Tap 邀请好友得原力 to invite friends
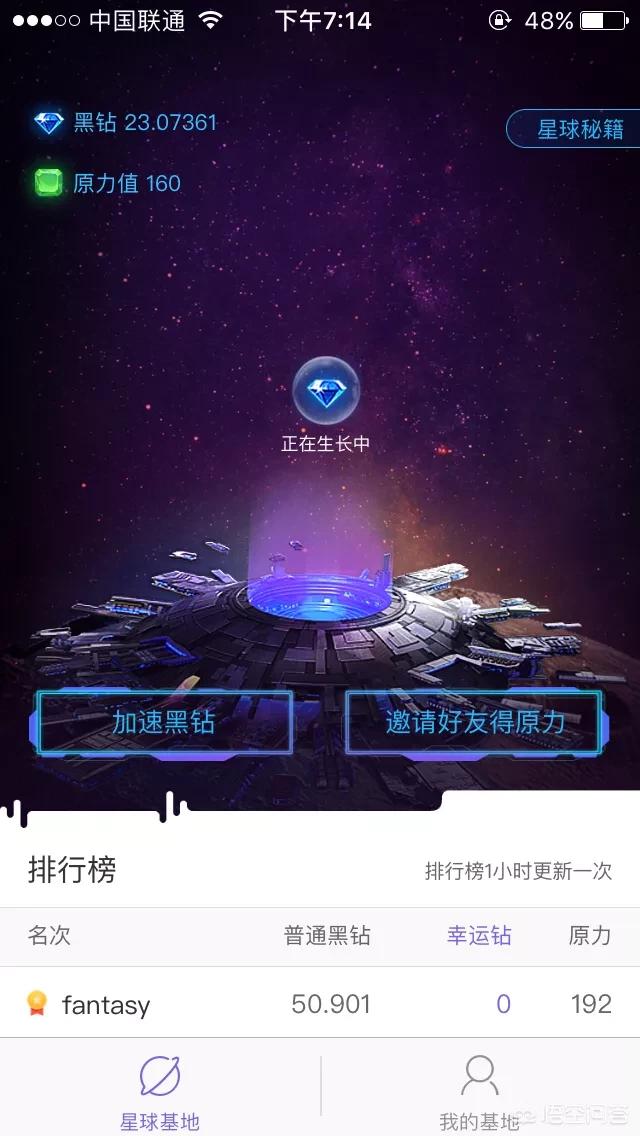This screenshot has height=1136, width=640. tap(475, 722)
